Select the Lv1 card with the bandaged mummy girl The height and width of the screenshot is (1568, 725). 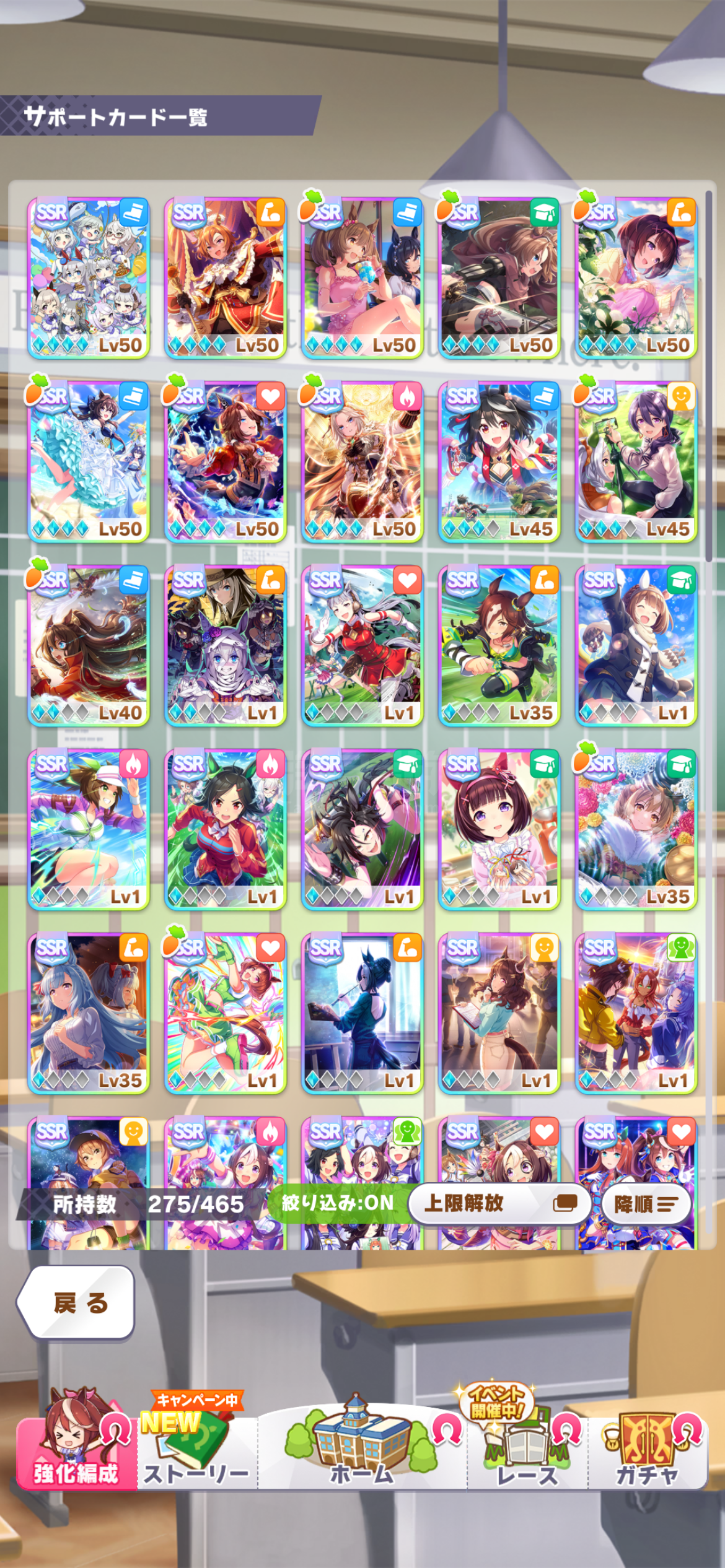coord(226,645)
